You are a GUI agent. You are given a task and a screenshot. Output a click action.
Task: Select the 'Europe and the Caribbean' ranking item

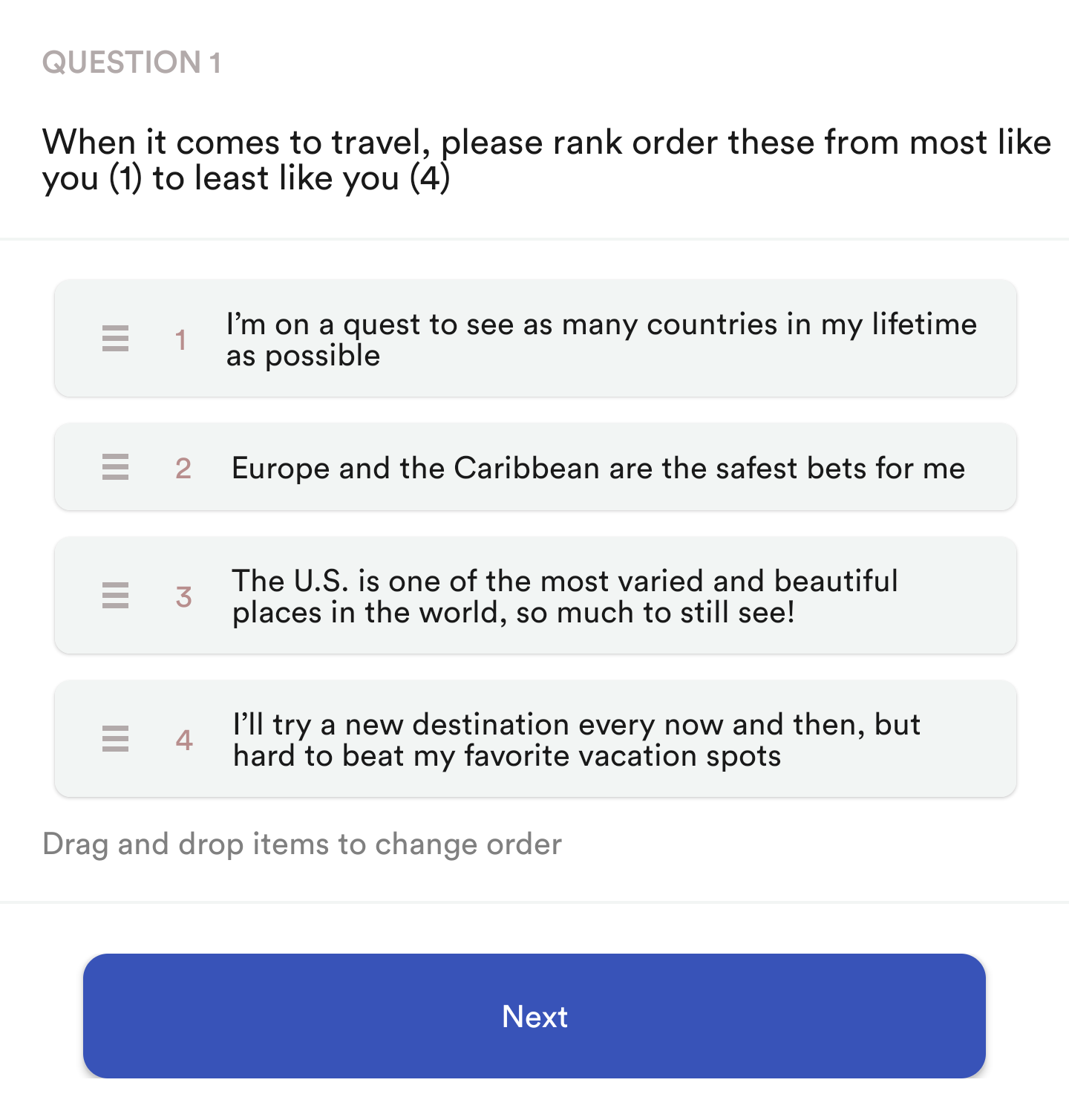click(534, 468)
